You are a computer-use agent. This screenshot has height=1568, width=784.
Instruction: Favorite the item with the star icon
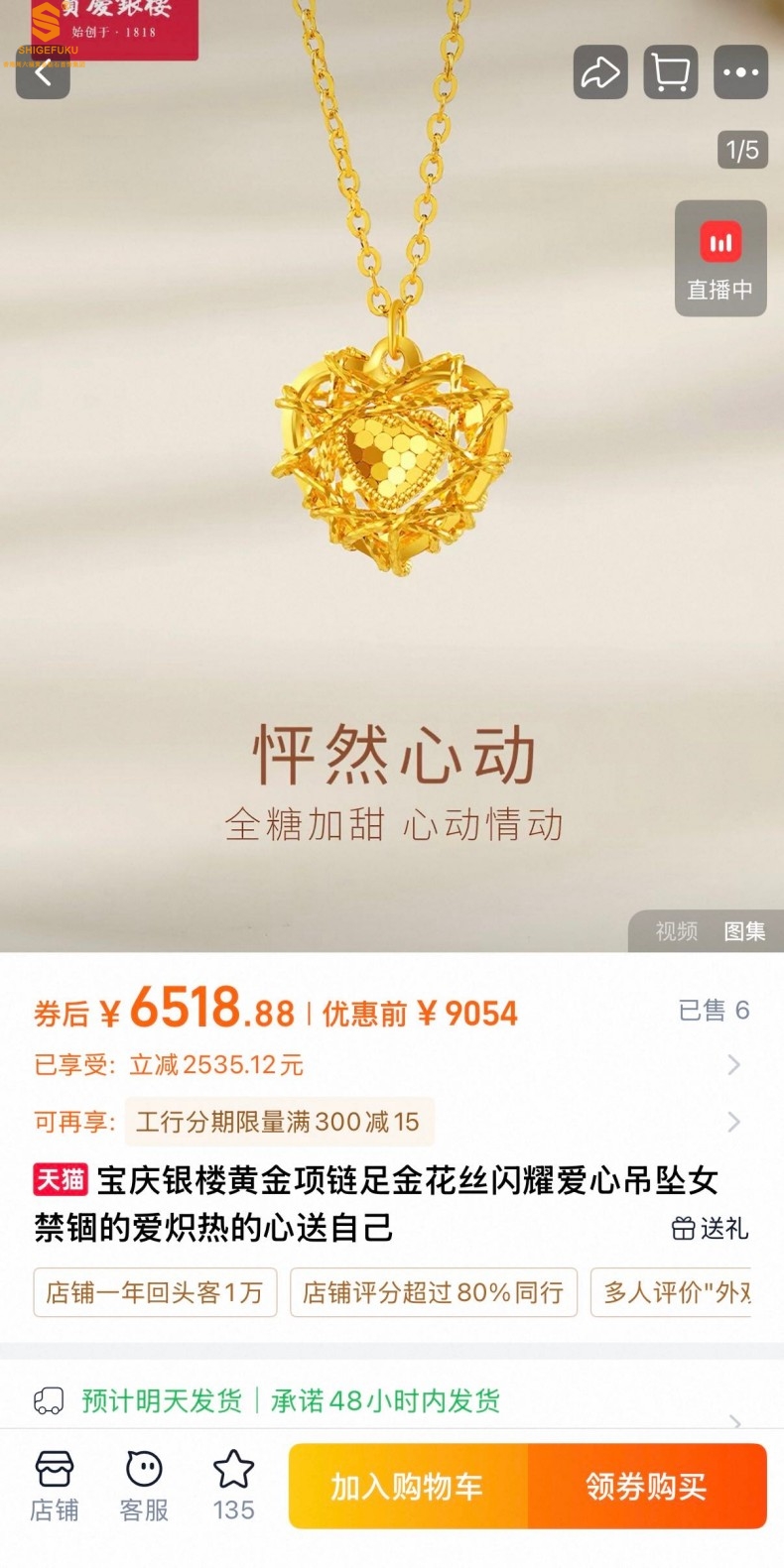(x=233, y=1486)
